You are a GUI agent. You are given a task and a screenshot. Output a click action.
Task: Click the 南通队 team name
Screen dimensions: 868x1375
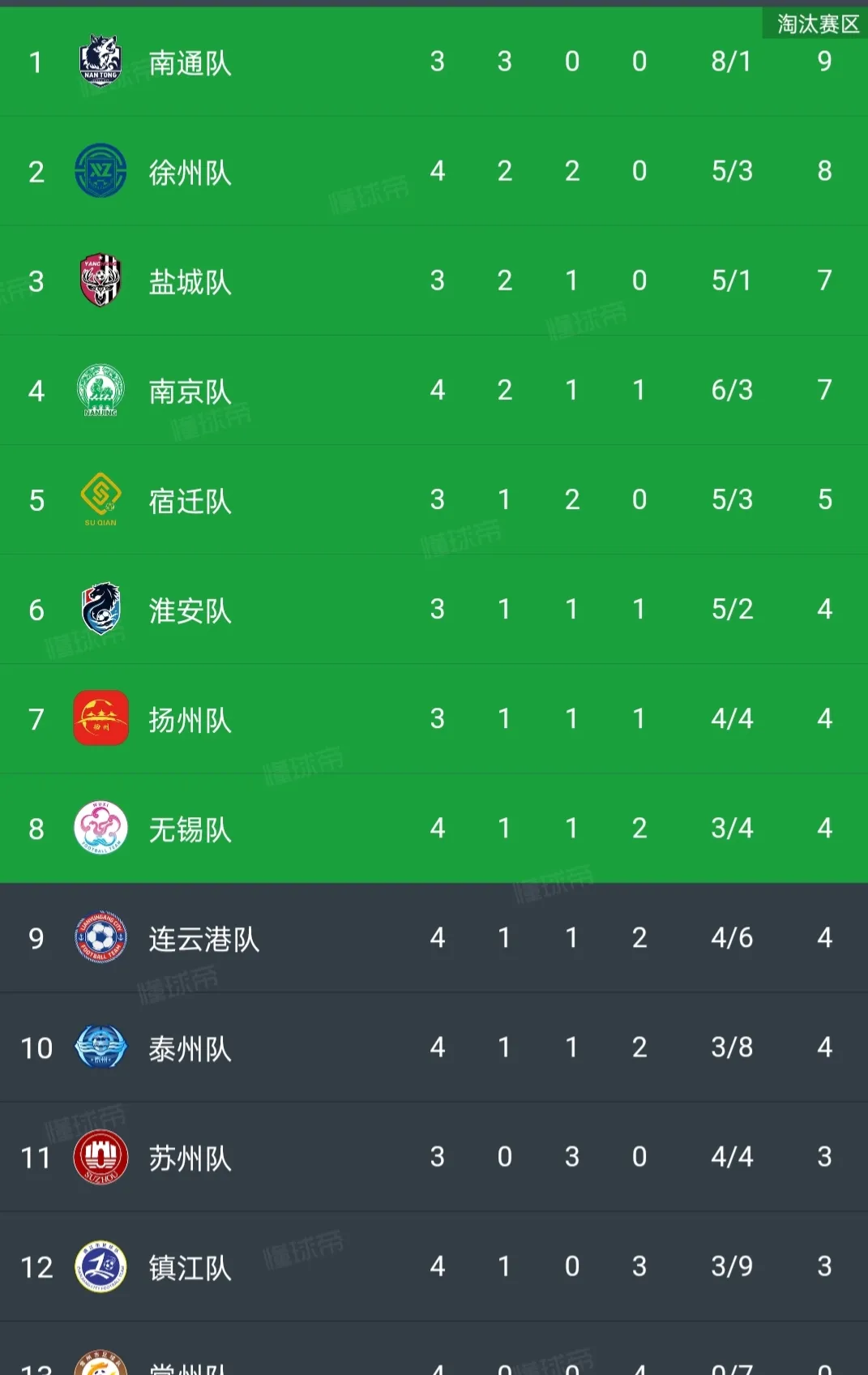point(189,61)
